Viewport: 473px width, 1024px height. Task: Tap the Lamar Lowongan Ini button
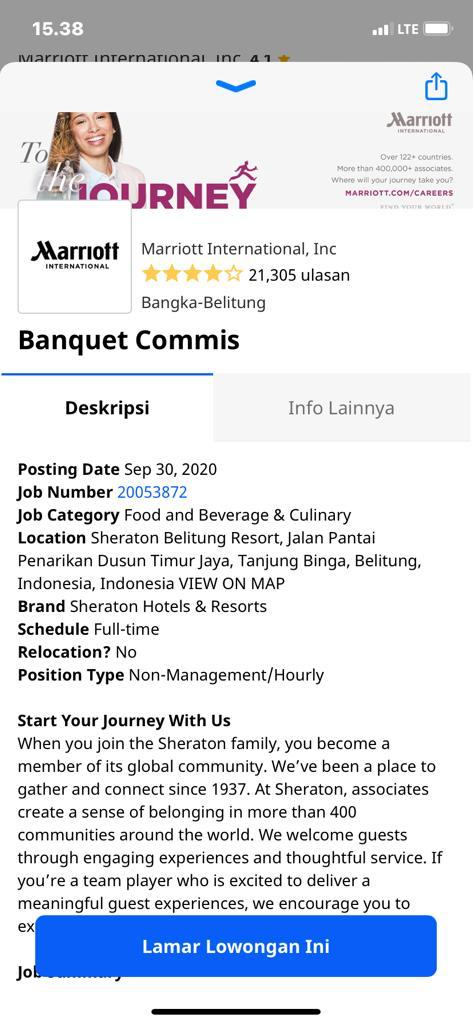[236, 946]
